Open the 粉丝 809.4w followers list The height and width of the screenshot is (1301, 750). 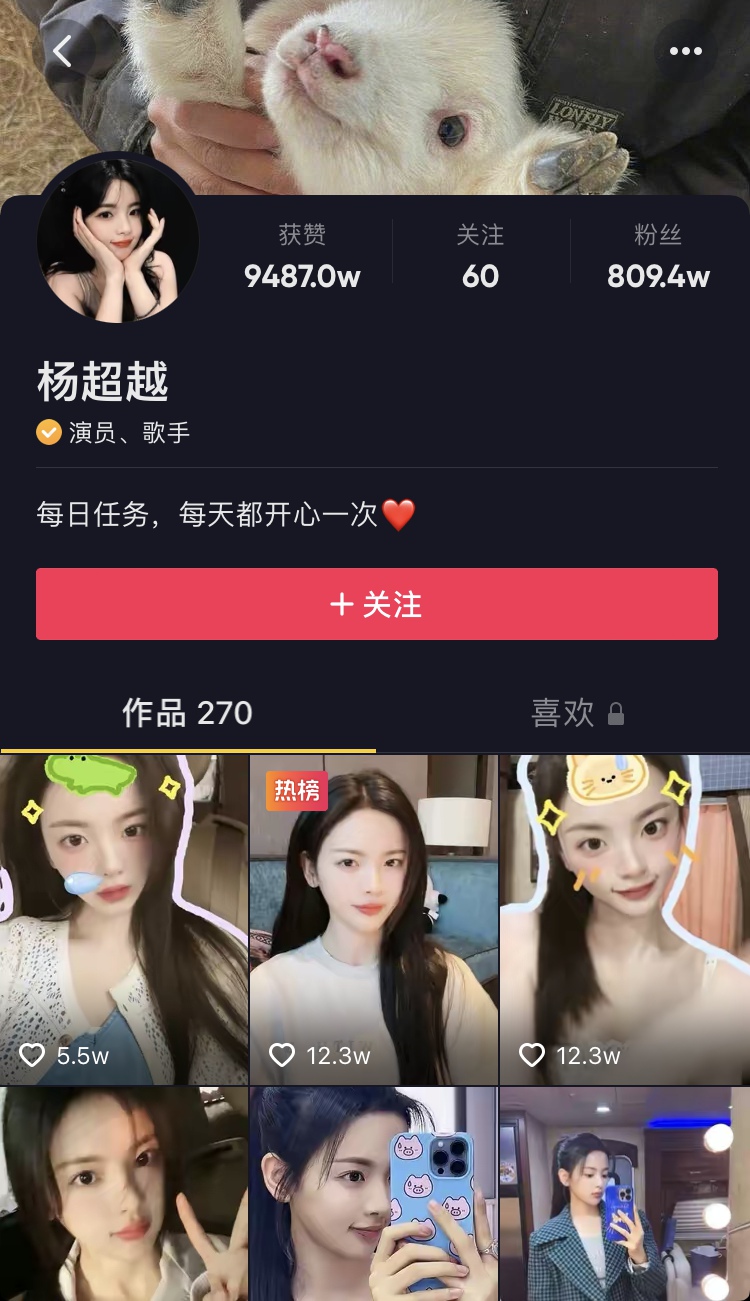click(x=658, y=257)
